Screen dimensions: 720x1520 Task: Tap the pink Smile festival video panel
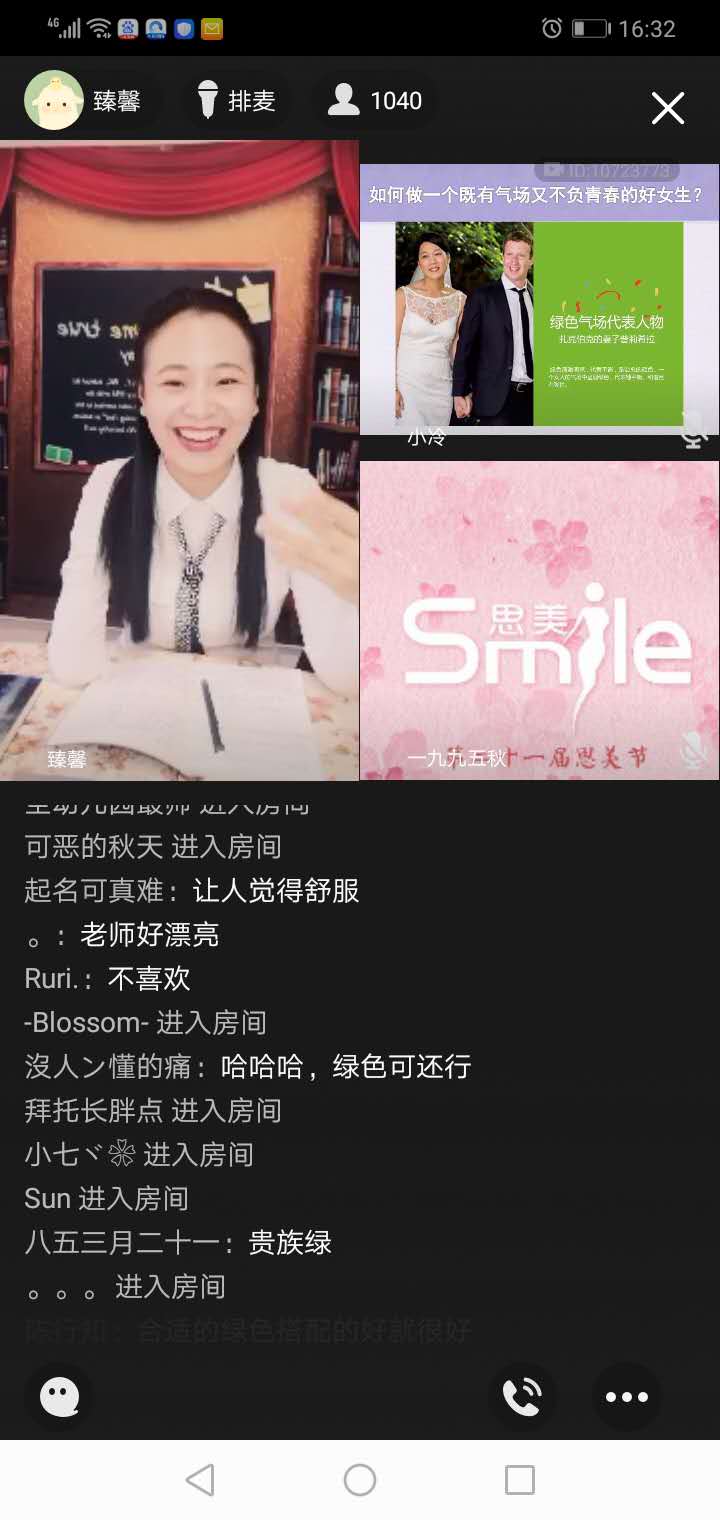pyautogui.click(x=540, y=620)
